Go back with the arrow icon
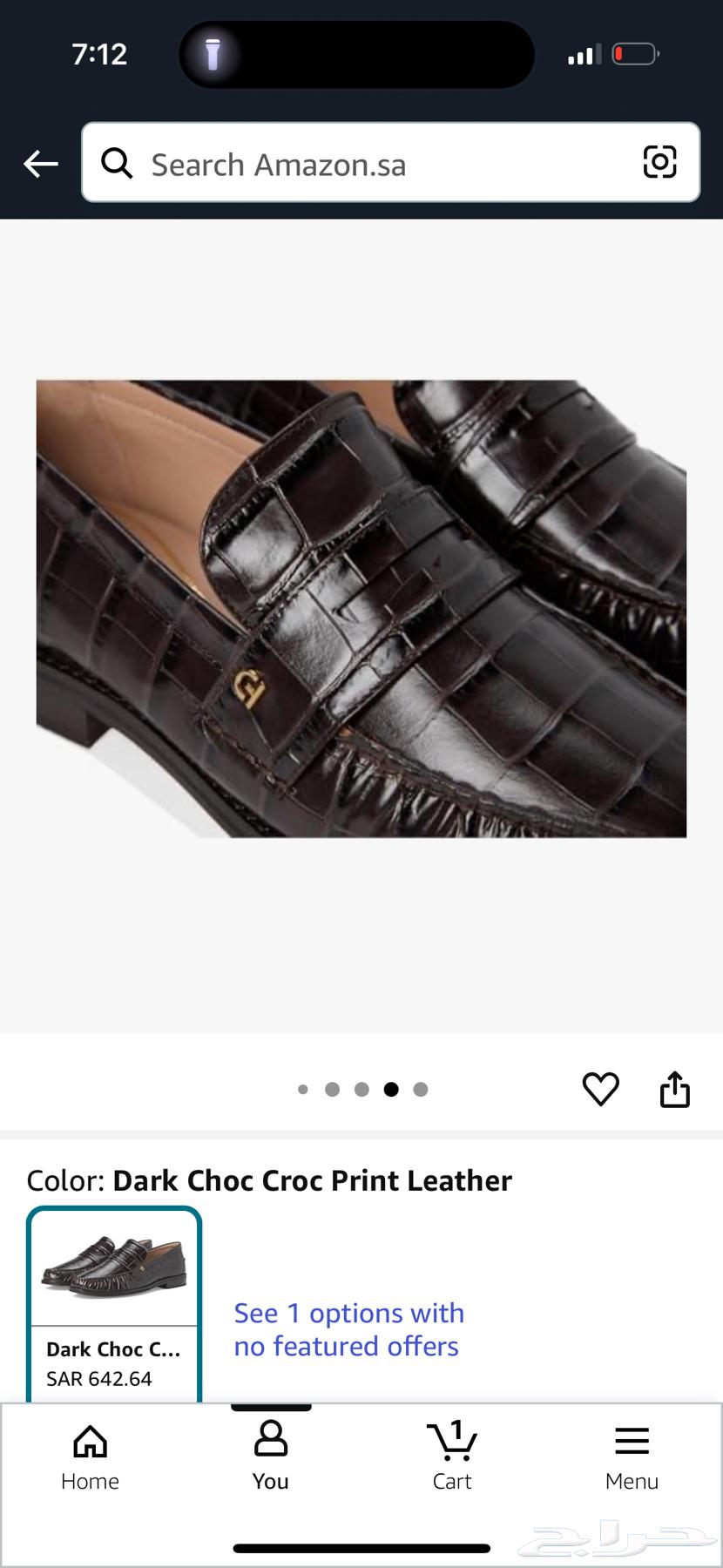Viewport: 723px width, 1568px height. point(40,164)
